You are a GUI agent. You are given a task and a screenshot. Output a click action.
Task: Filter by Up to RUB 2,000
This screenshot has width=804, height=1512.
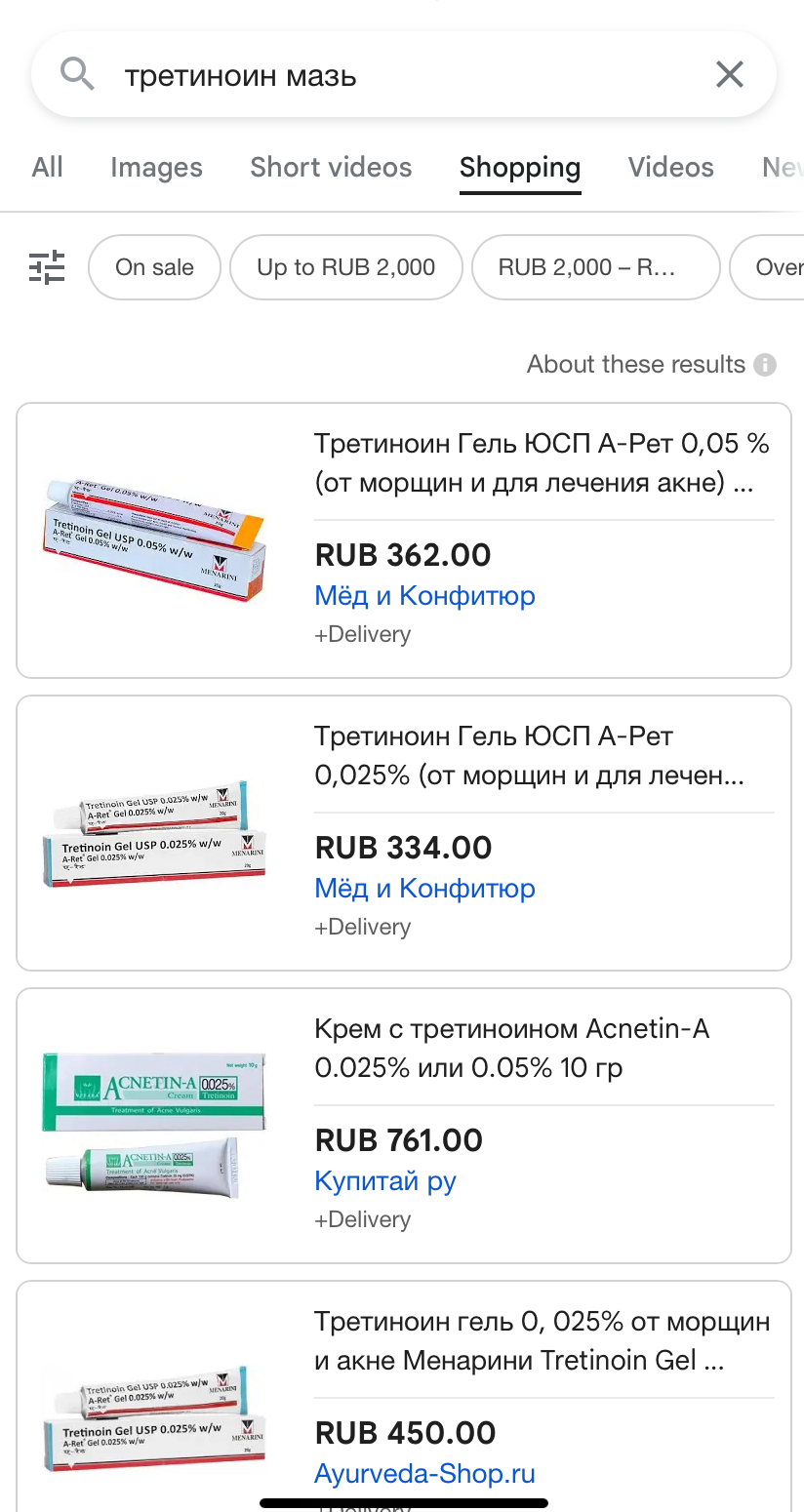coord(345,267)
